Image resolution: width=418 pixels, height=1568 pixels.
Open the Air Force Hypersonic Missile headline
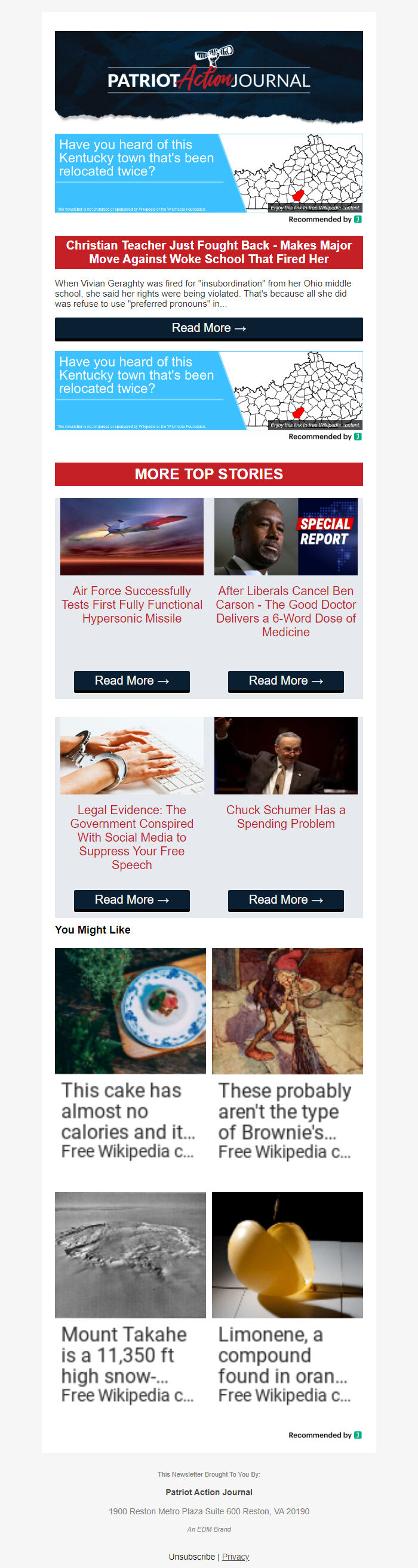(x=131, y=604)
